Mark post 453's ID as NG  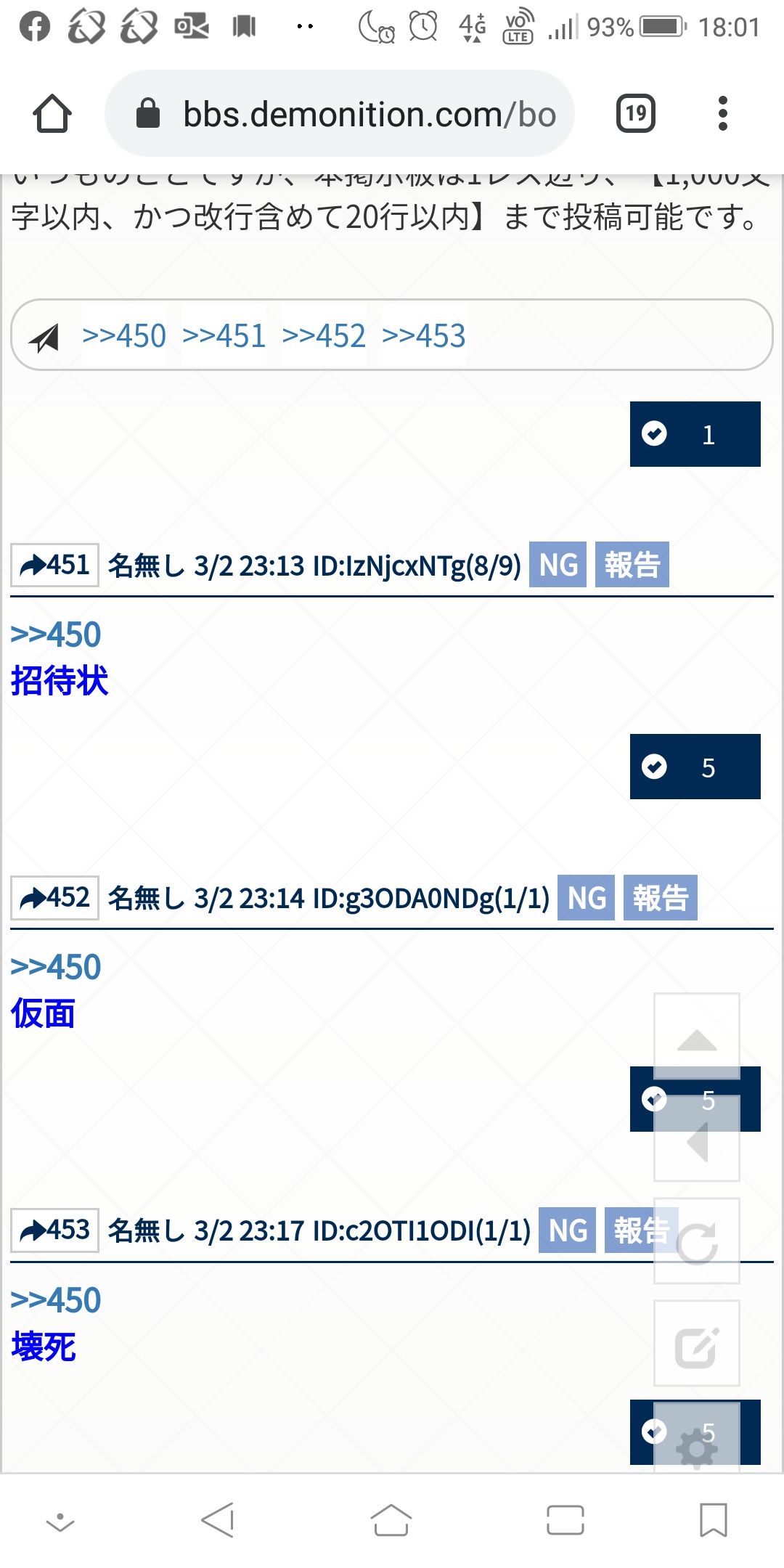pyautogui.click(x=567, y=1230)
